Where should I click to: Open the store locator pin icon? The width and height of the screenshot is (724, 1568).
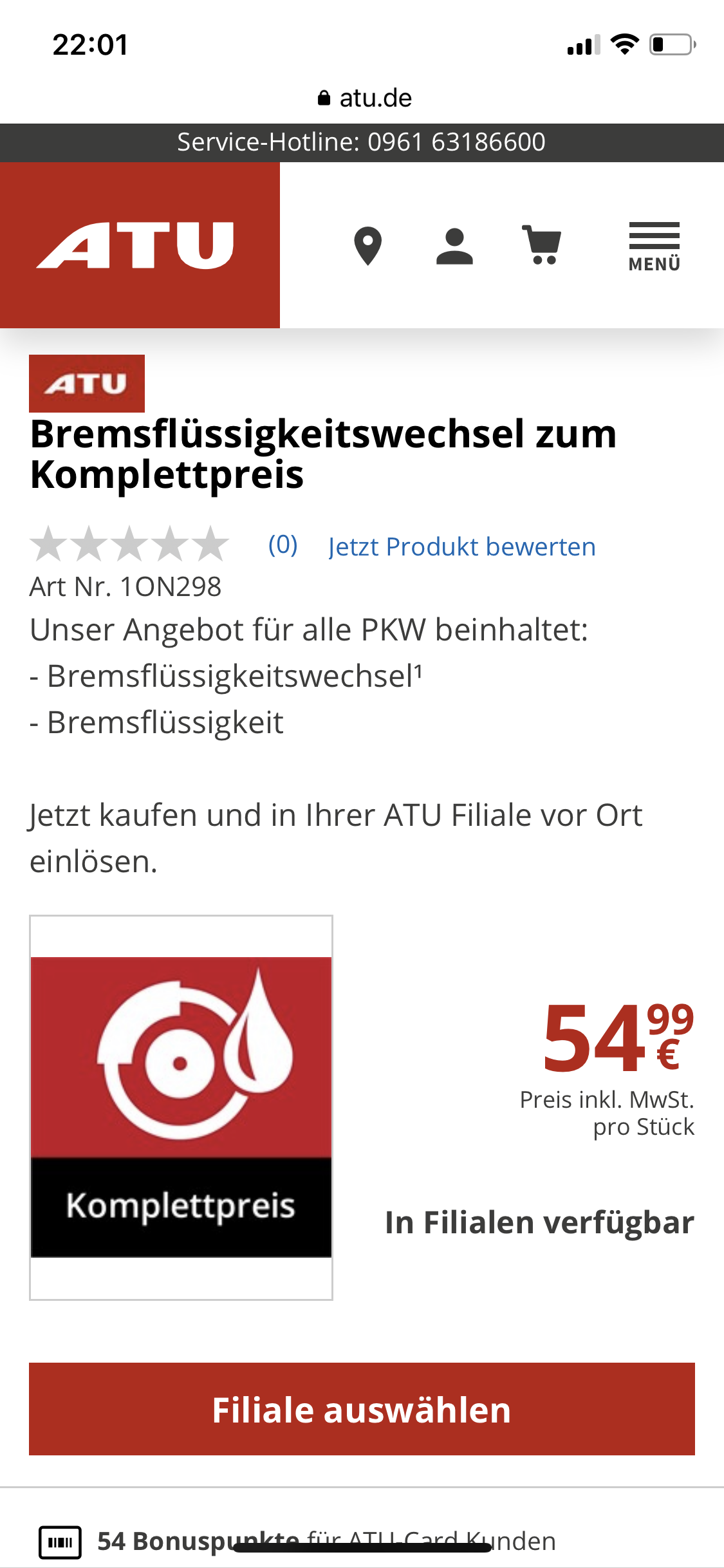tap(369, 245)
